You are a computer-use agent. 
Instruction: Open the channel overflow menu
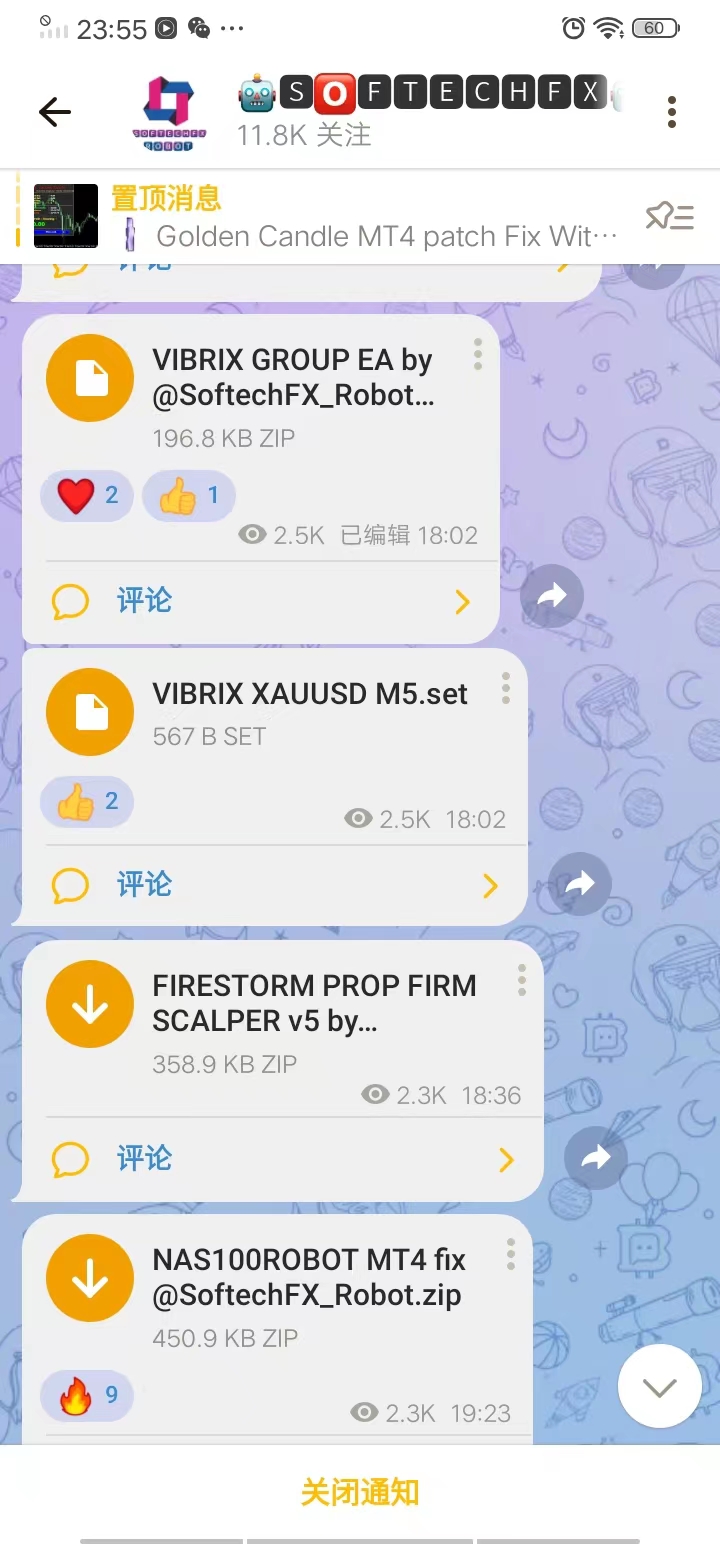(x=671, y=112)
